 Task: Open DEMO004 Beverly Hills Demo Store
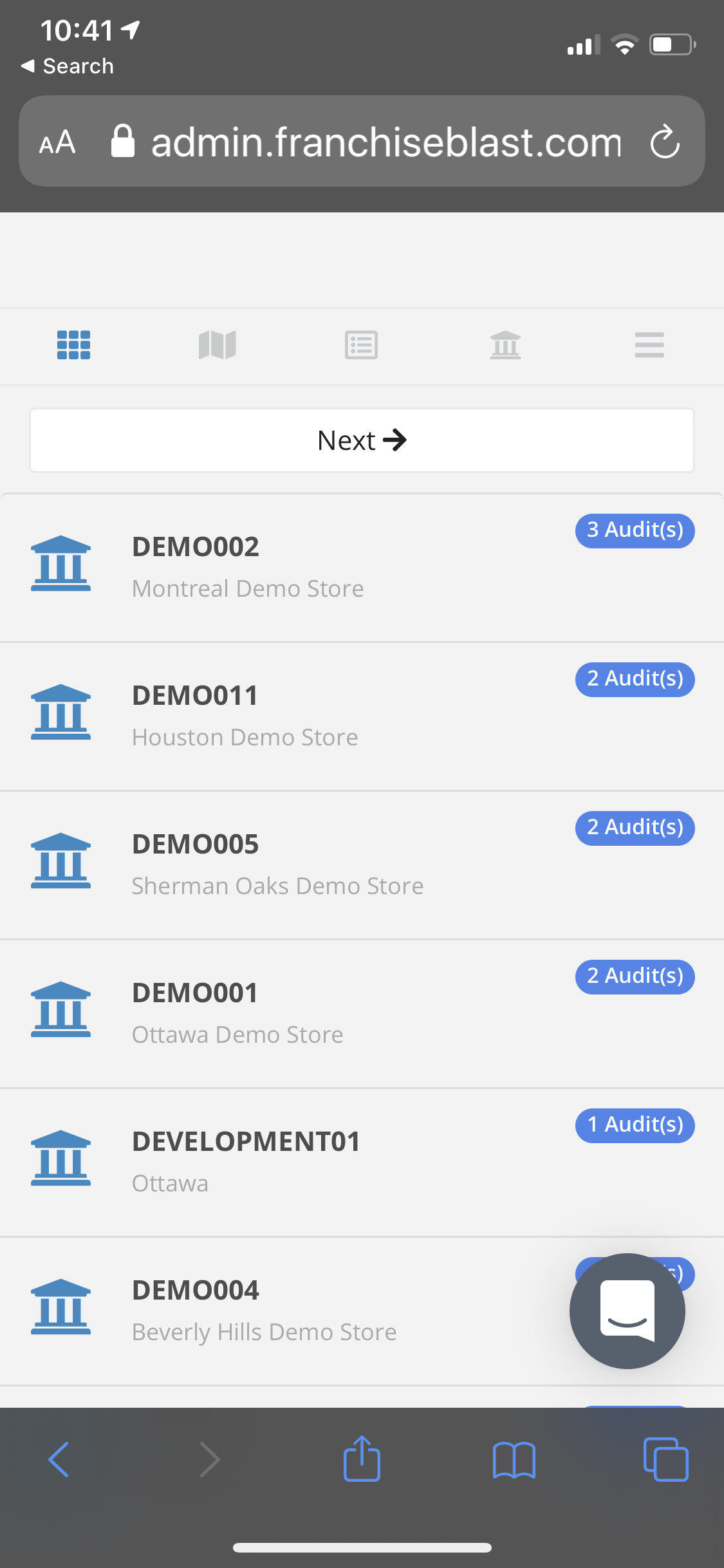(x=264, y=1311)
